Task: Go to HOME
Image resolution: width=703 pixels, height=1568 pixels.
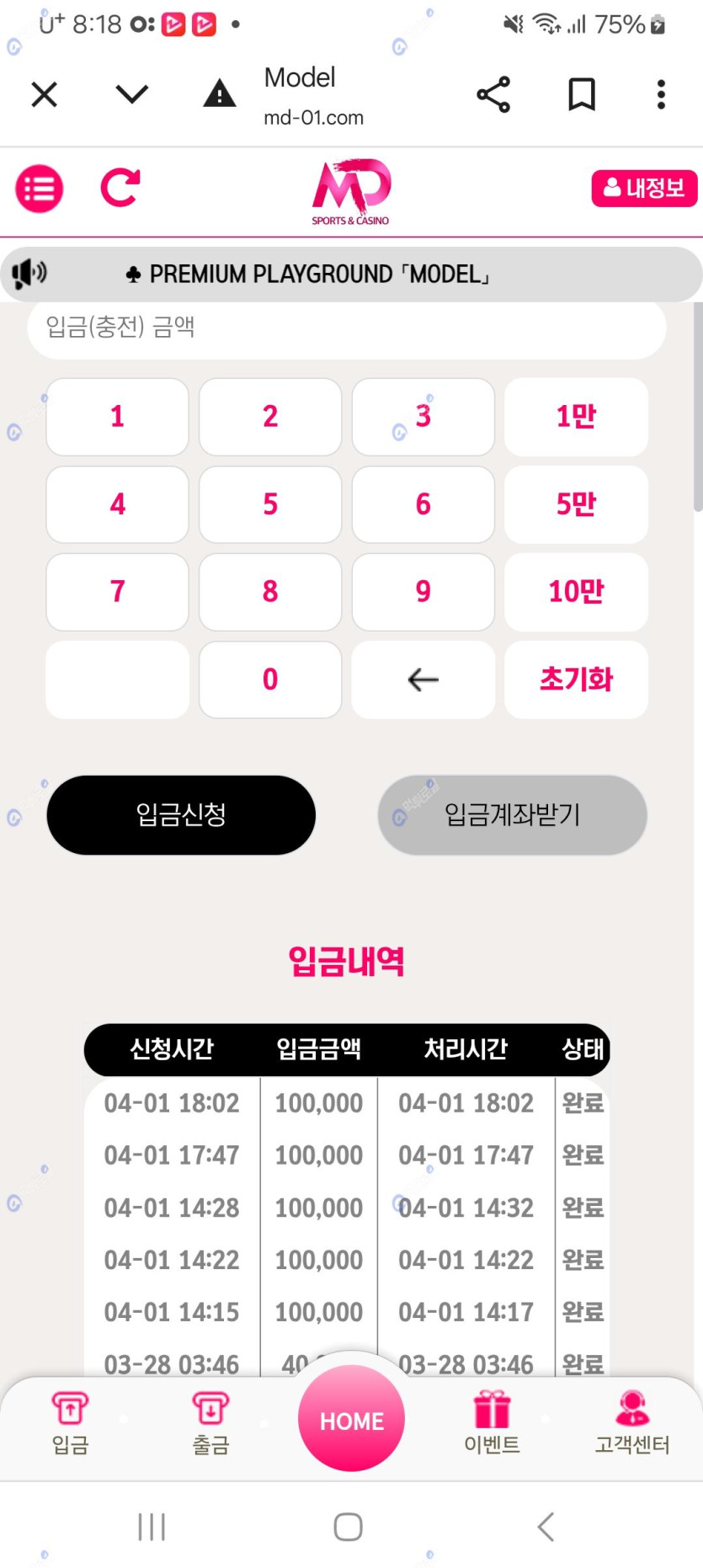Action: [x=351, y=1420]
